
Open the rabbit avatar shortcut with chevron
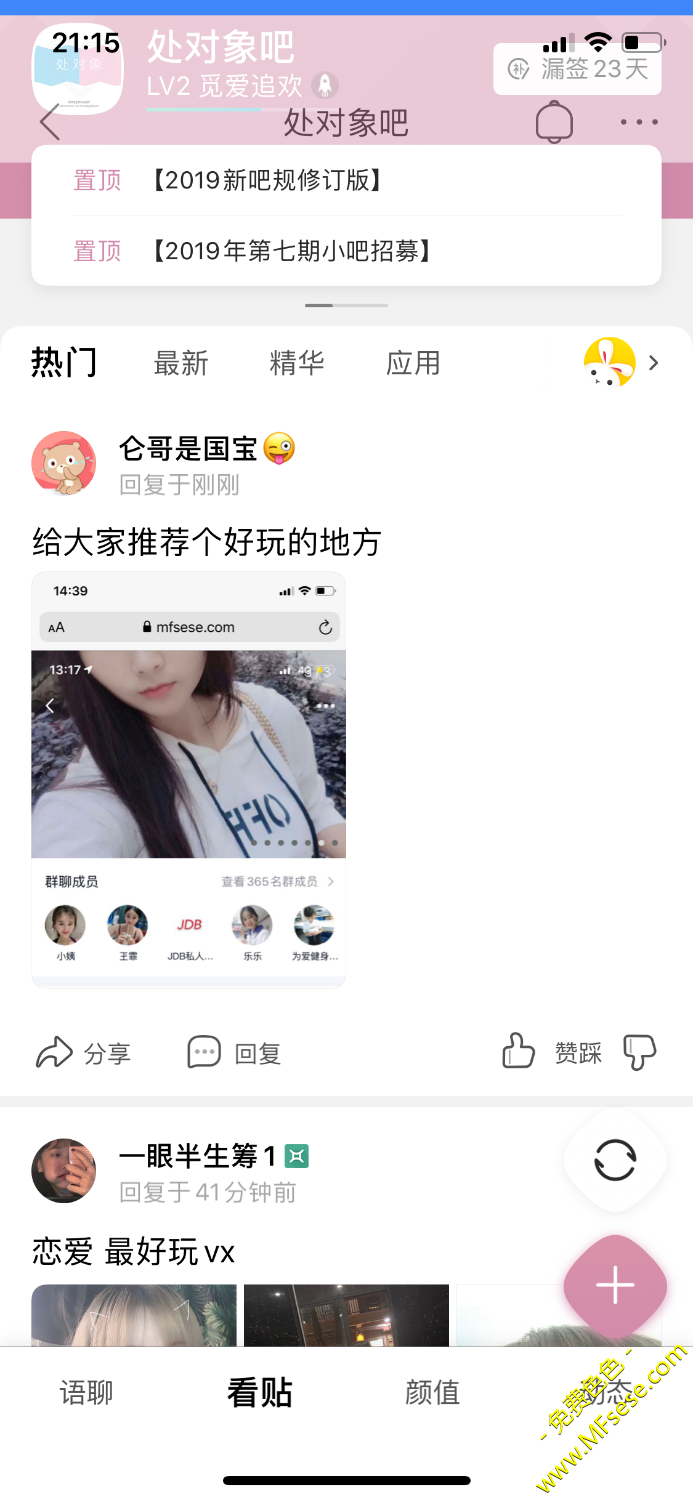click(x=621, y=363)
